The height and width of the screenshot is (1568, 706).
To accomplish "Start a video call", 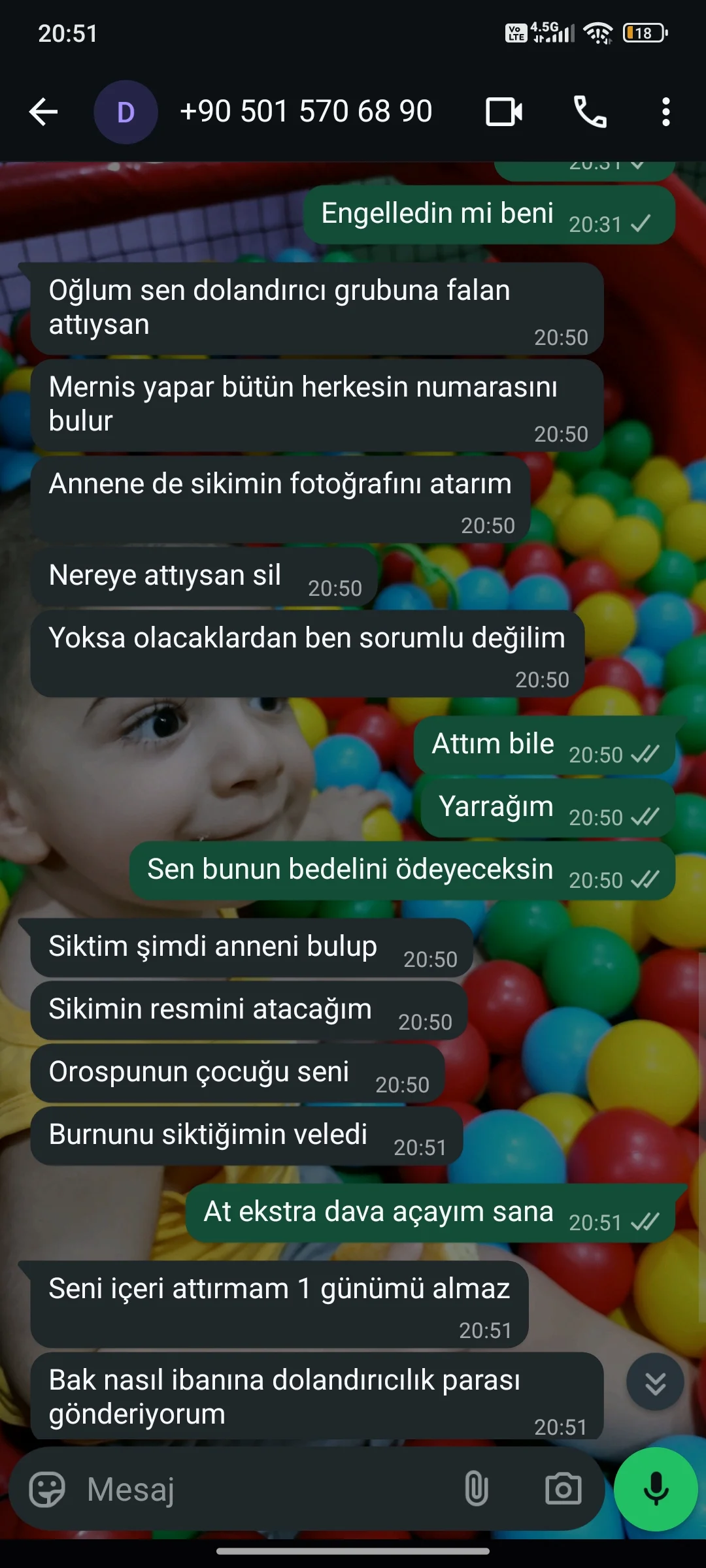I will [503, 112].
